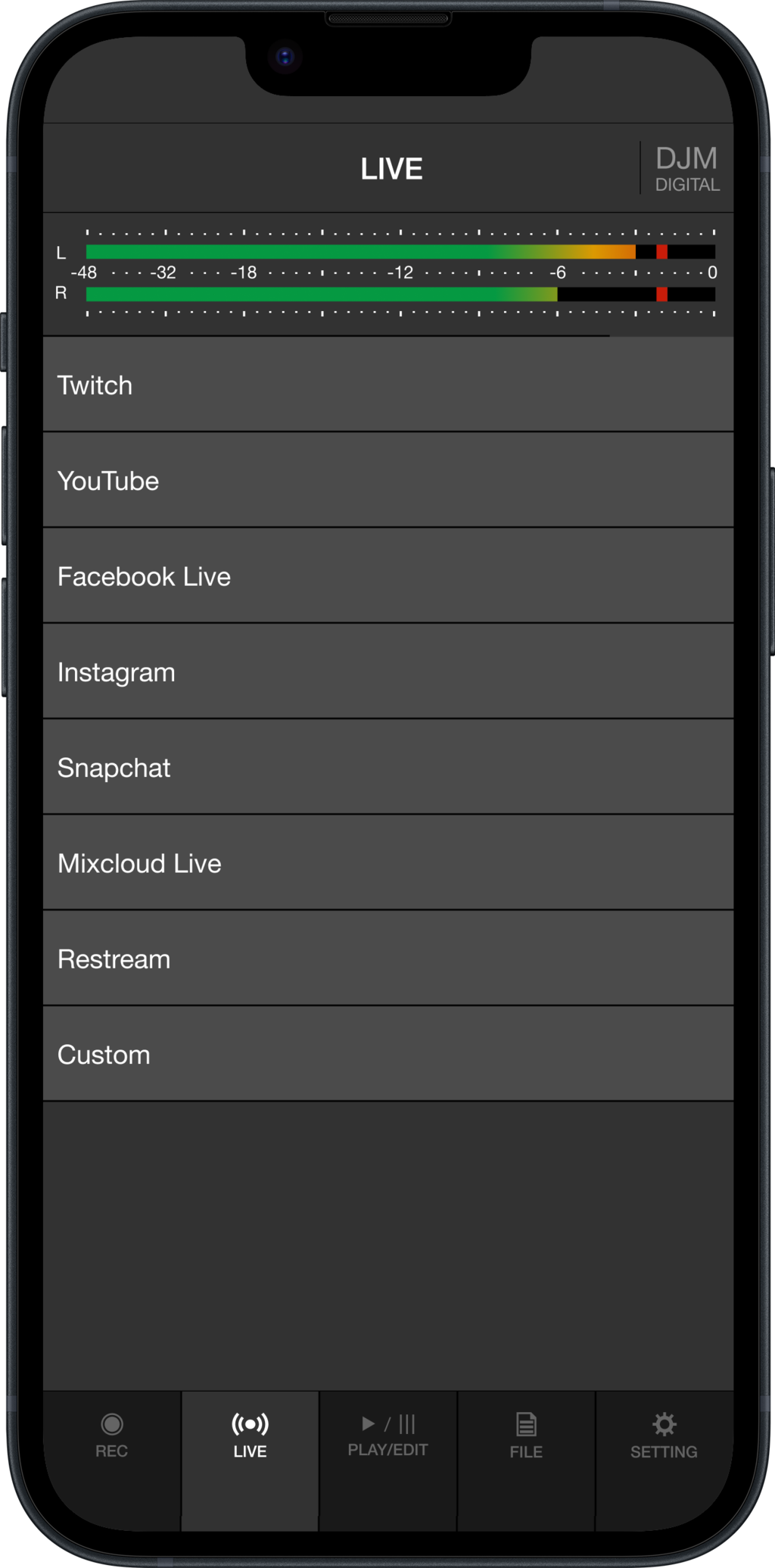Go to the PLAY/EDIT tab
The height and width of the screenshot is (1568, 775).
pyautogui.click(x=387, y=1436)
